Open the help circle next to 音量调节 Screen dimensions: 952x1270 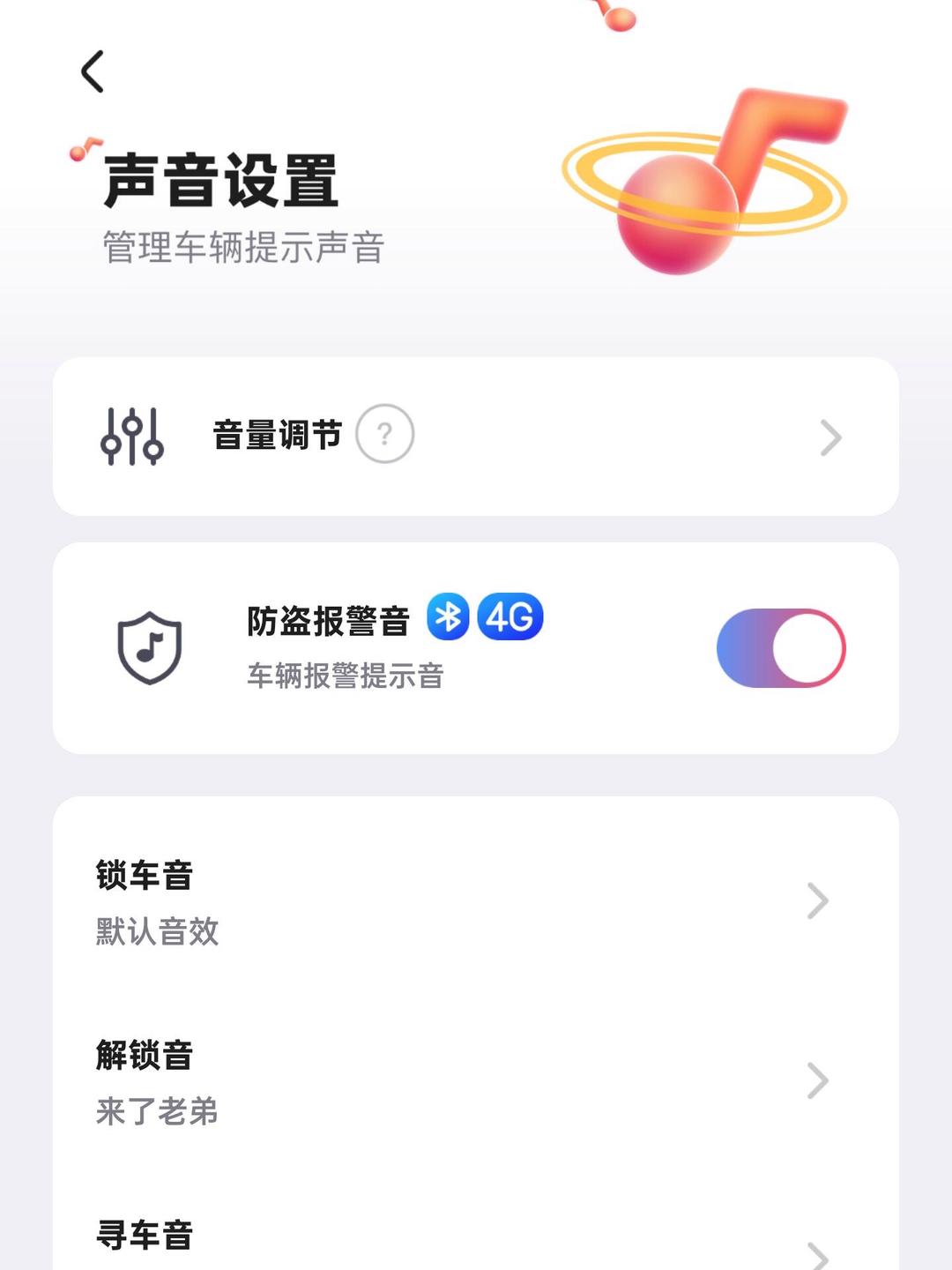click(x=383, y=433)
